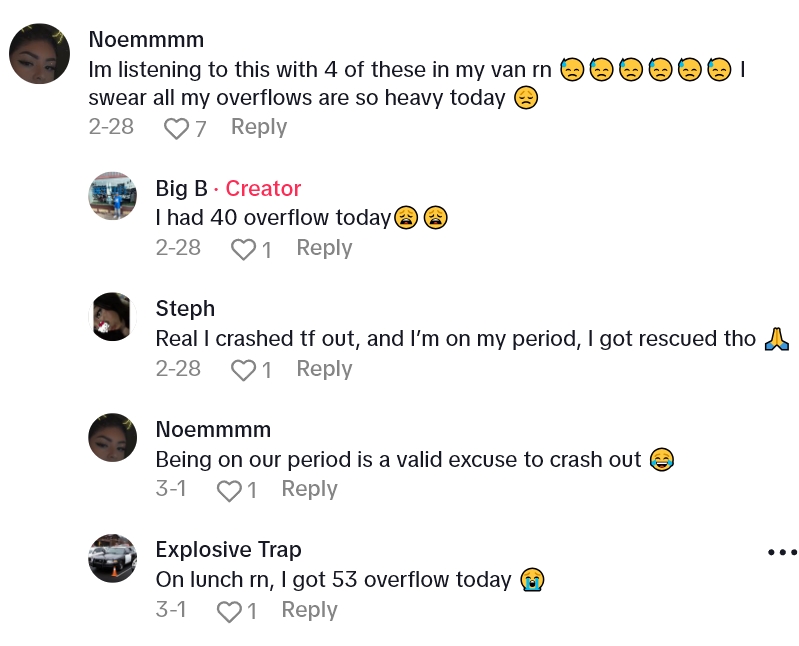Reply to Noemmmm's valid excuse comment
The height and width of the screenshot is (646, 799).
[x=309, y=489]
